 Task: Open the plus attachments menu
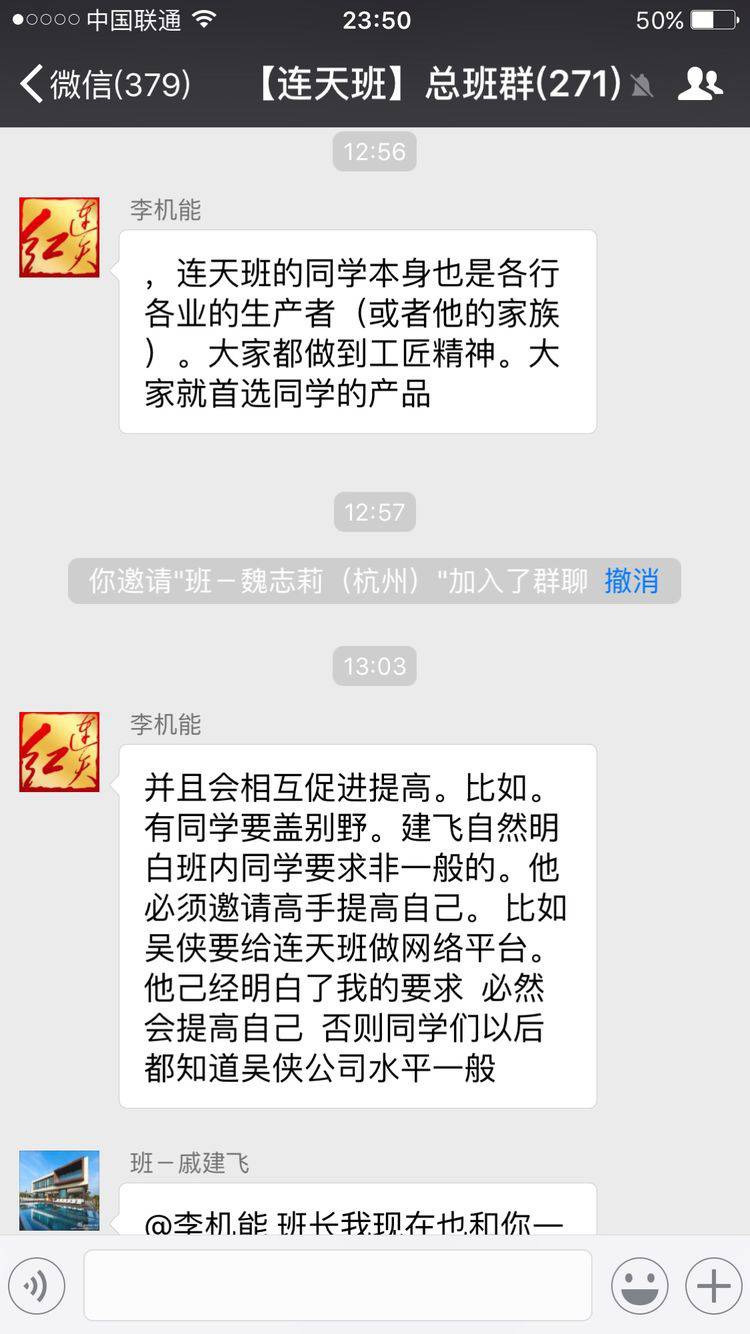click(x=713, y=1285)
